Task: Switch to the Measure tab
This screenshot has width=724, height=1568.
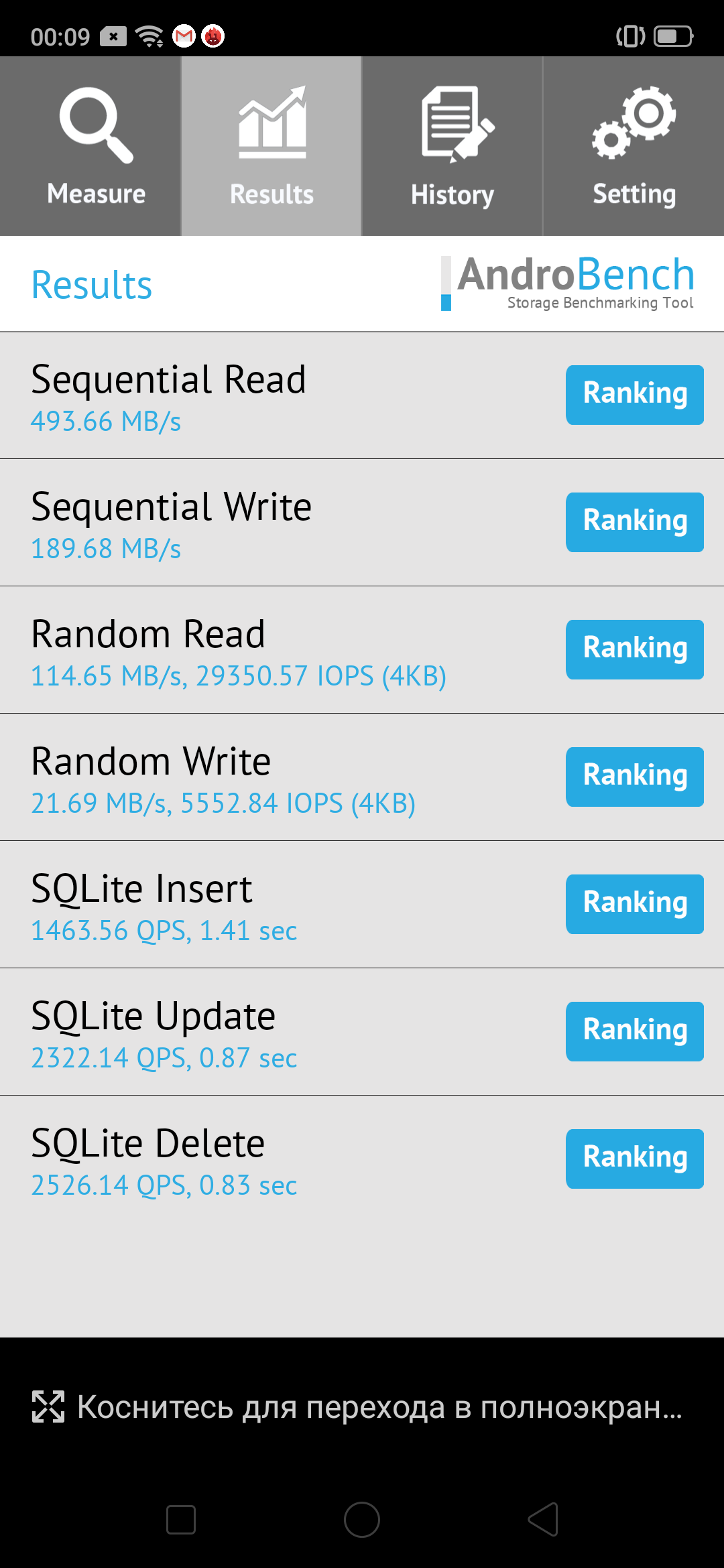Action: (90, 146)
